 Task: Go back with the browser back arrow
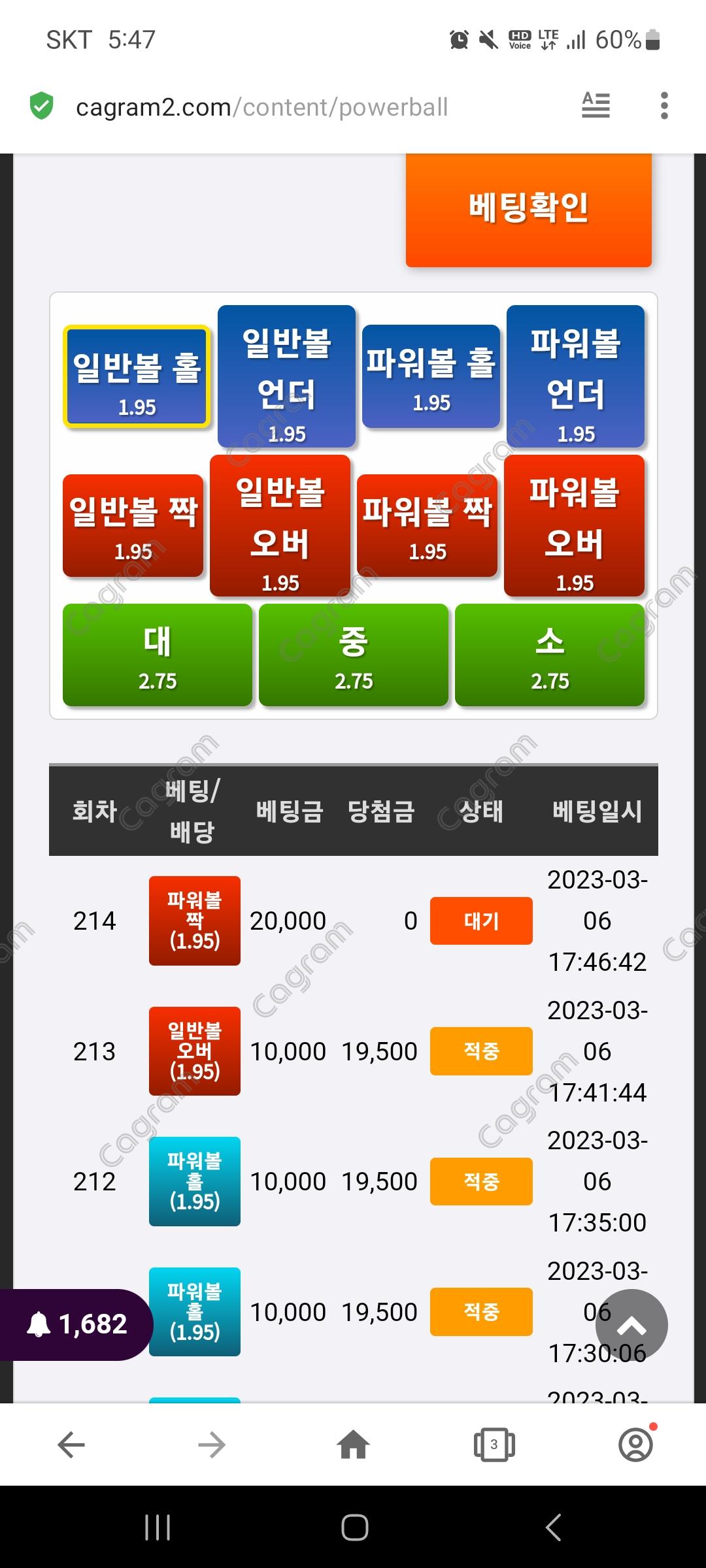(x=71, y=1445)
